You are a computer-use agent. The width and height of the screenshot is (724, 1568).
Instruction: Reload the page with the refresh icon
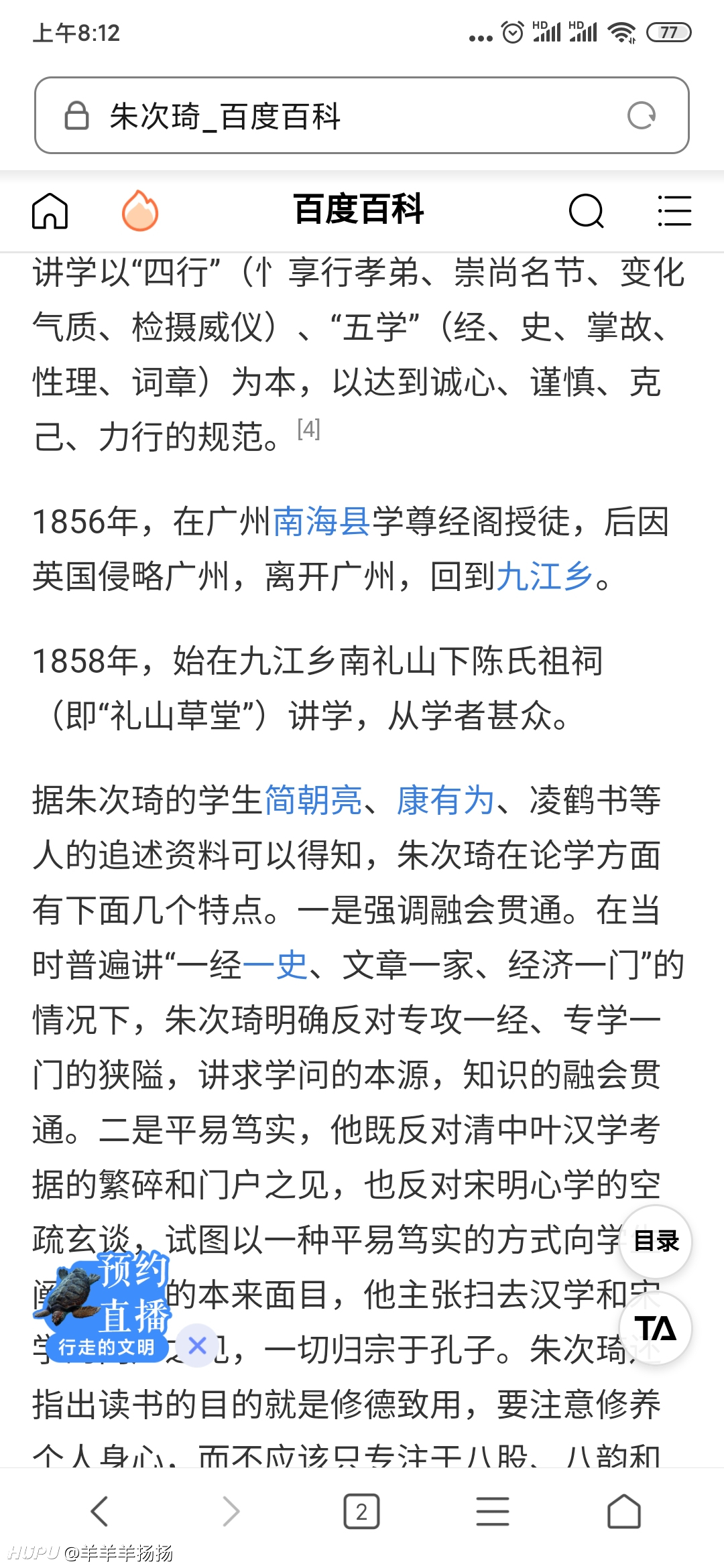coord(642,115)
